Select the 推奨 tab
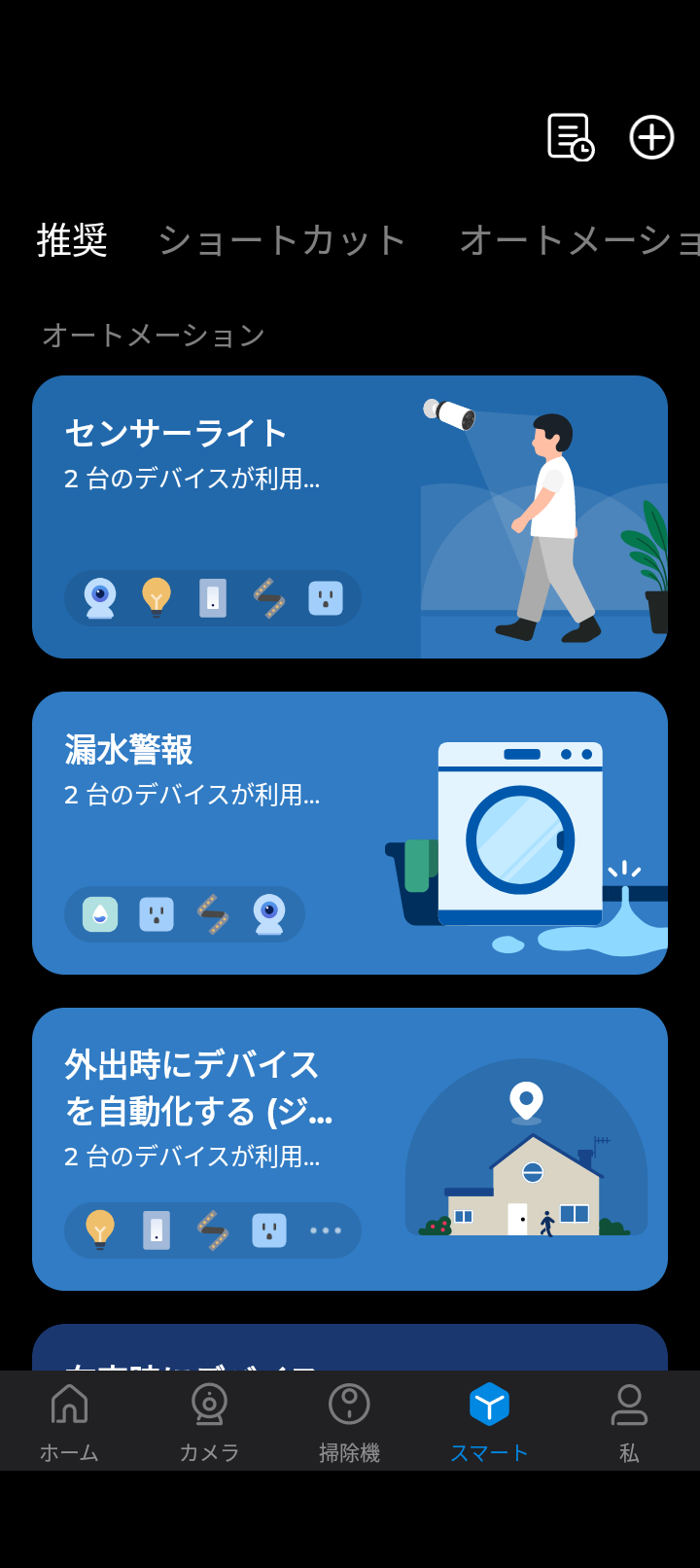Image resolution: width=700 pixels, height=1568 pixels. (72, 239)
